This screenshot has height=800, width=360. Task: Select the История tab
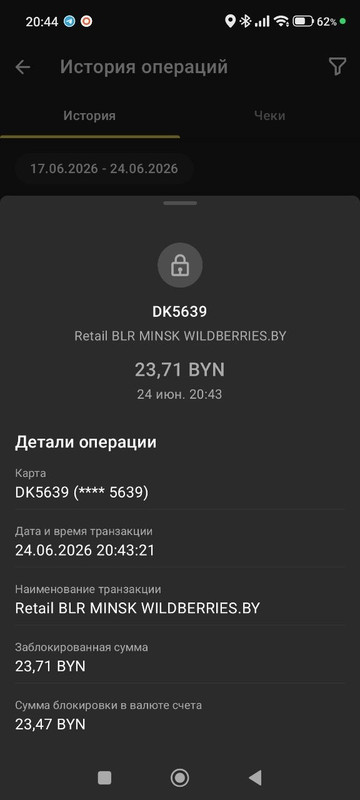point(90,115)
